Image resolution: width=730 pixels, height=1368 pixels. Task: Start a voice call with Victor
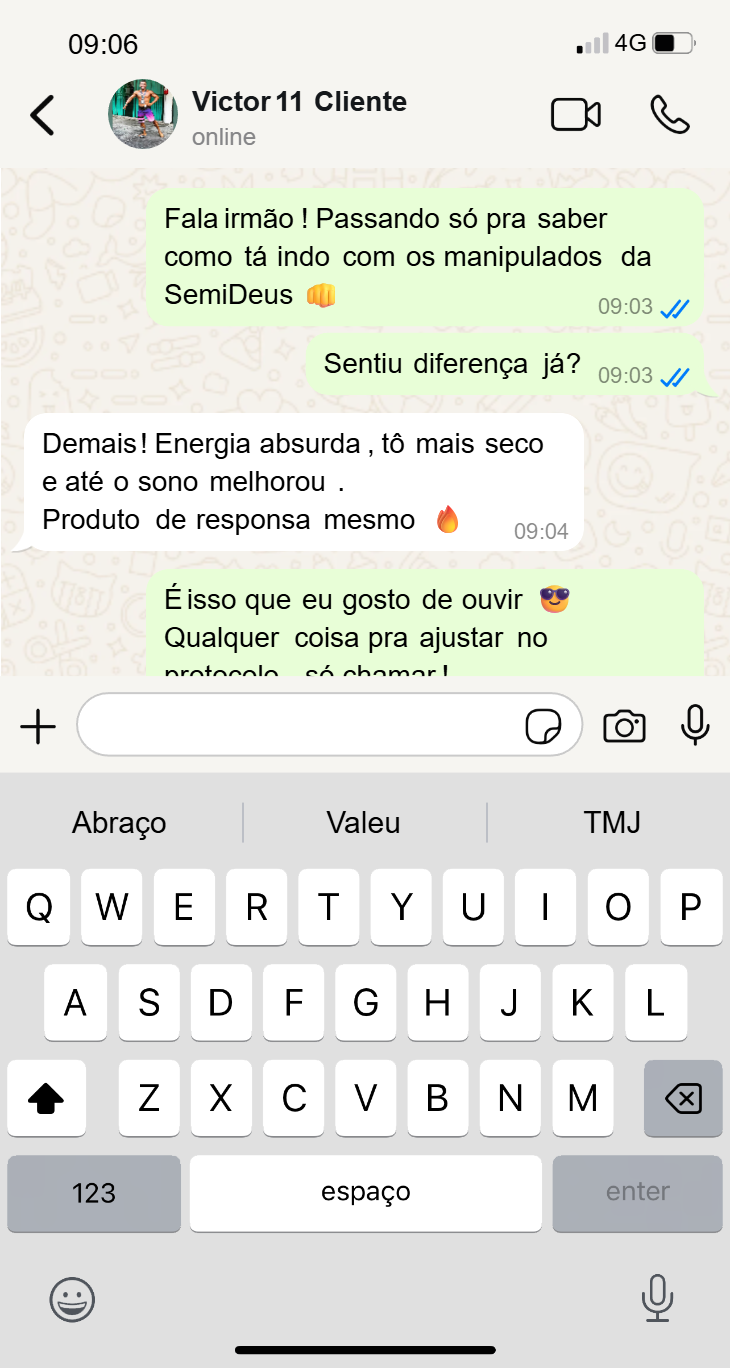click(668, 116)
